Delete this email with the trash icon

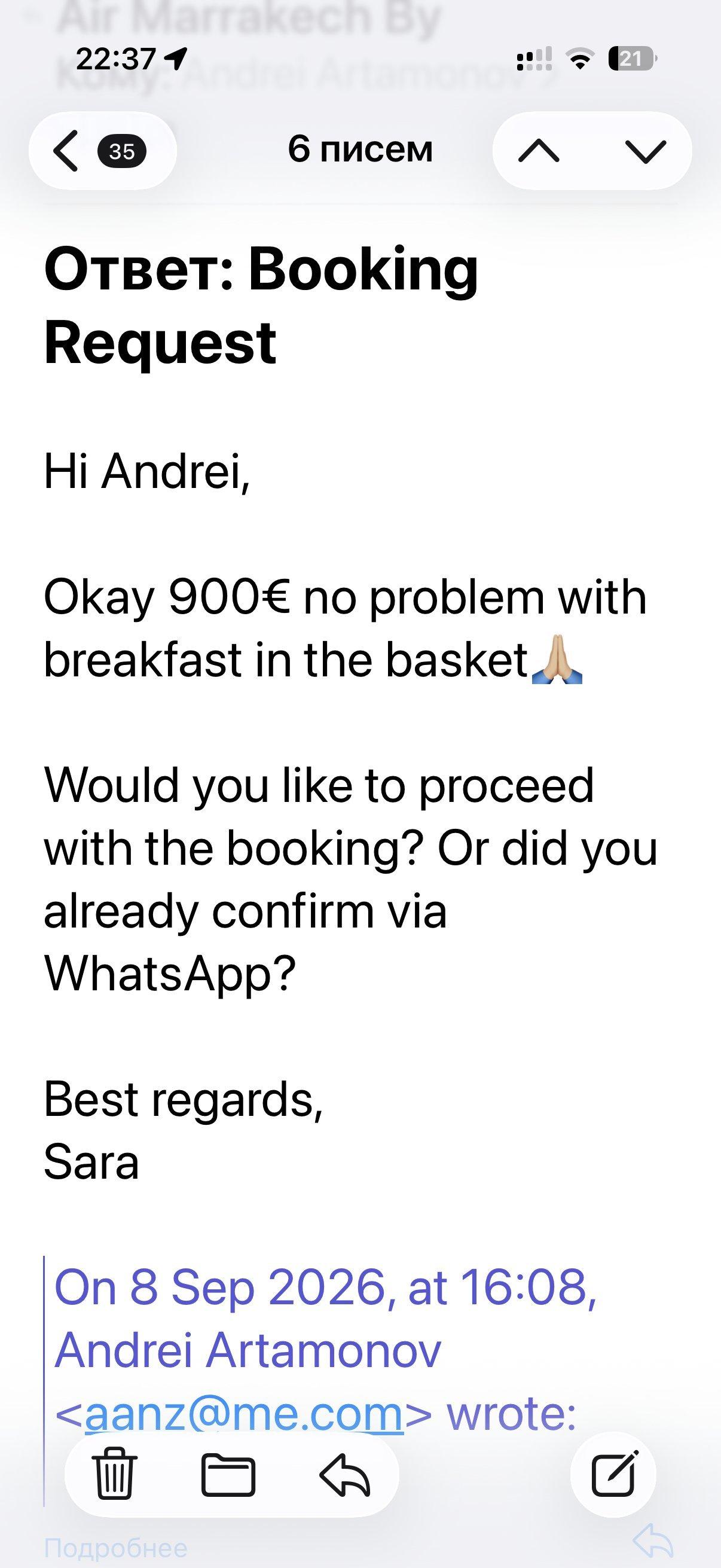point(114,1474)
